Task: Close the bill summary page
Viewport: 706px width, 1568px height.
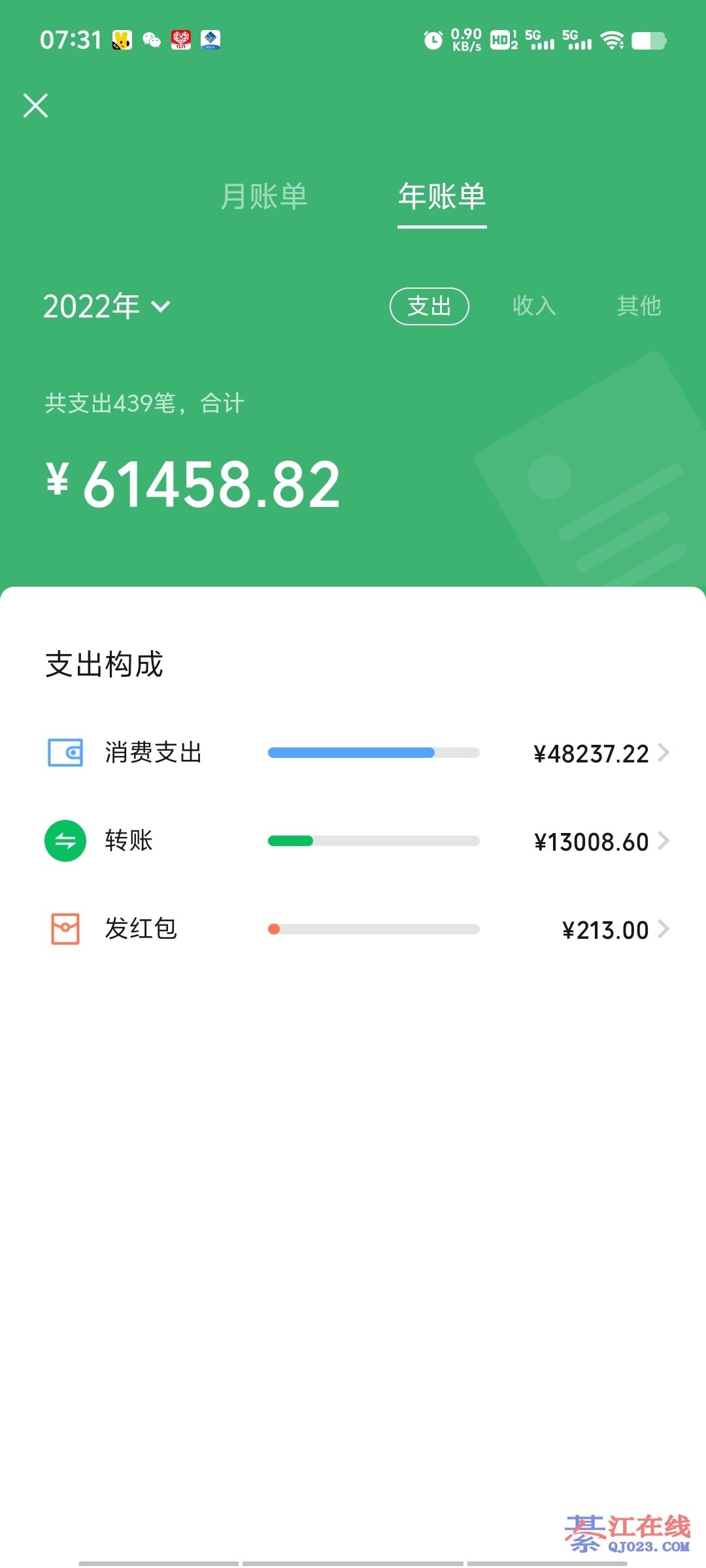Action: coord(36,105)
